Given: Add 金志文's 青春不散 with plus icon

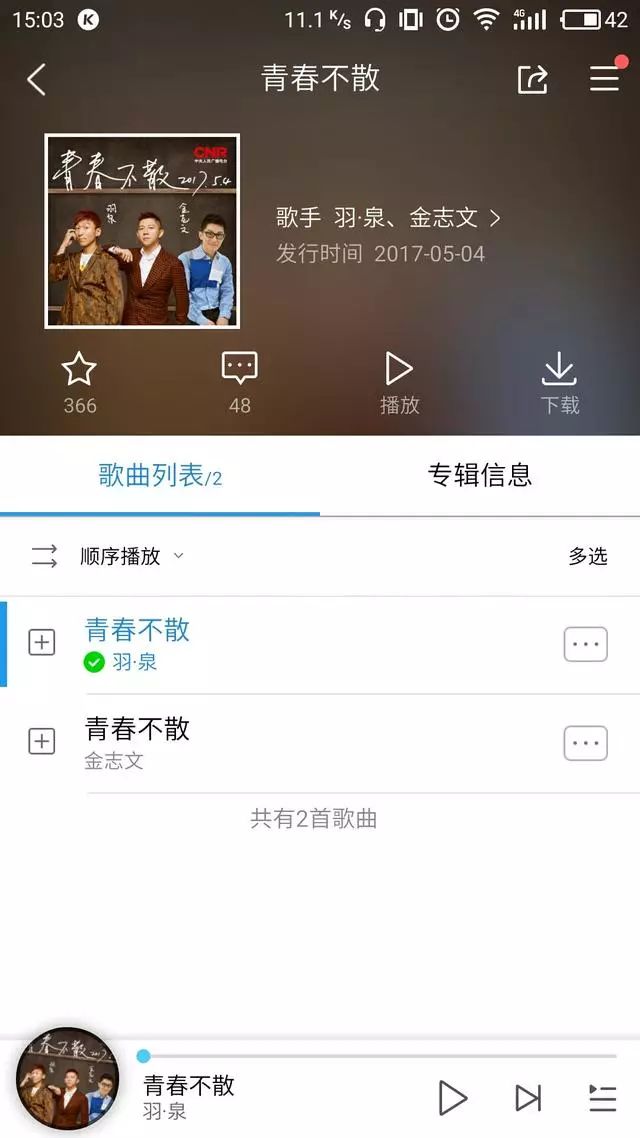Looking at the screenshot, I should (x=41, y=742).
